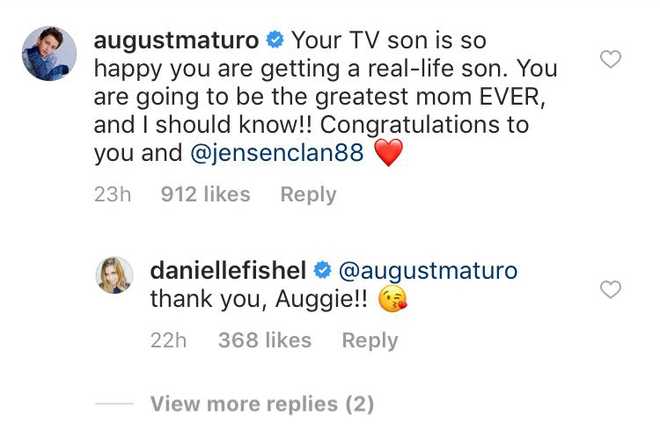The width and height of the screenshot is (660, 445).
Task: Reply to daniellefishel's thank you comment
Action: (369, 340)
